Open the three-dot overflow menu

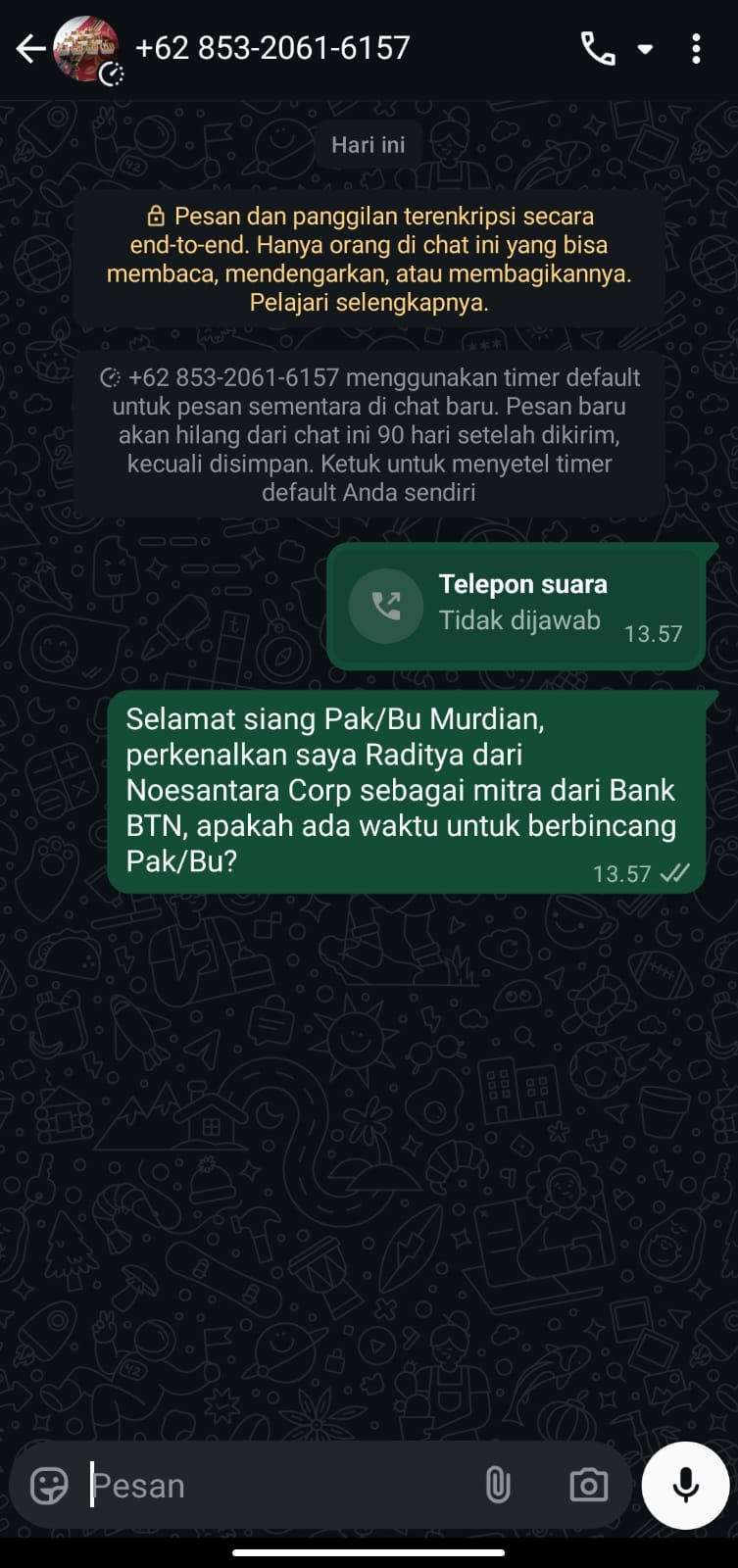click(696, 48)
